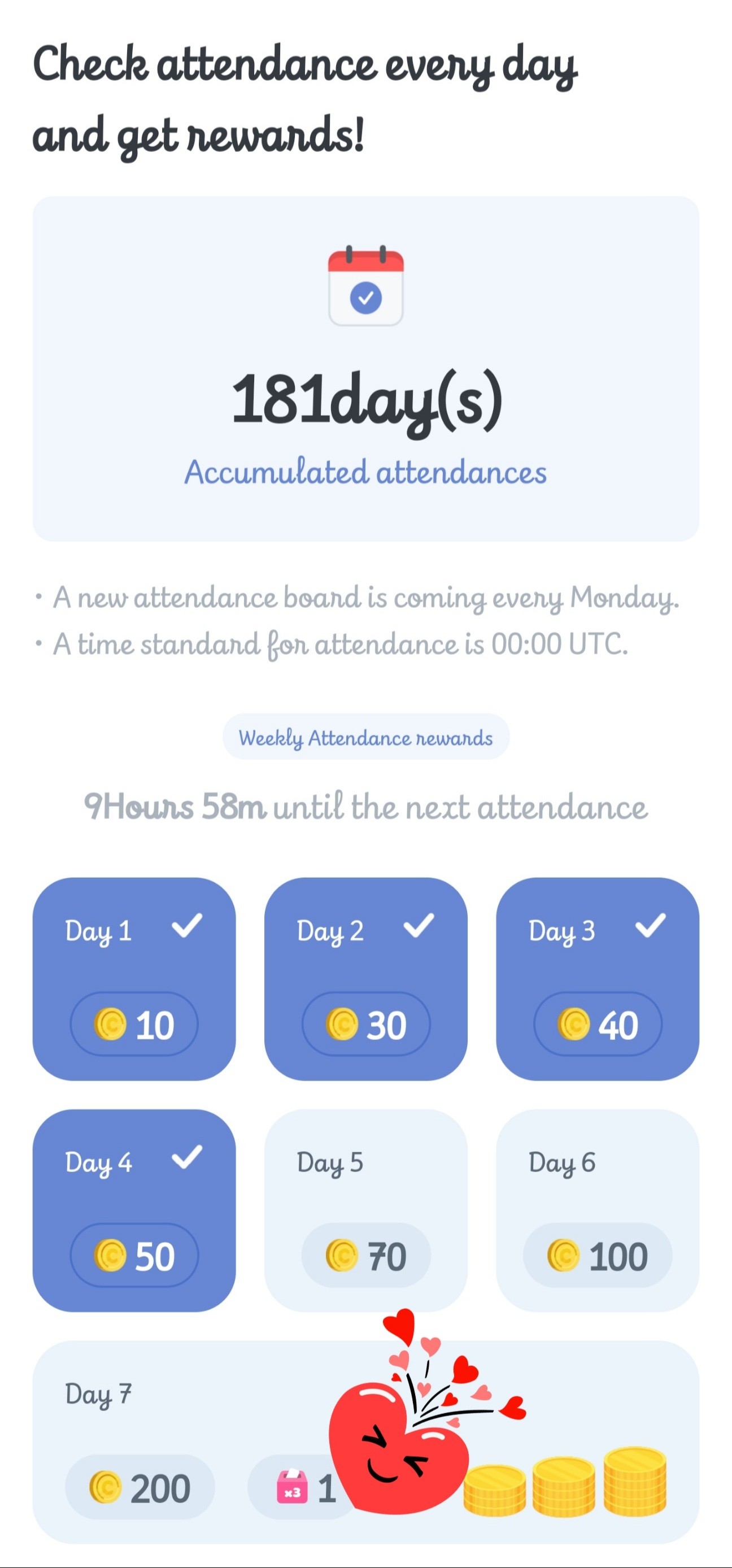732x1568 pixels.
Task: Select the Day 5 reward card
Action: 365,1210
